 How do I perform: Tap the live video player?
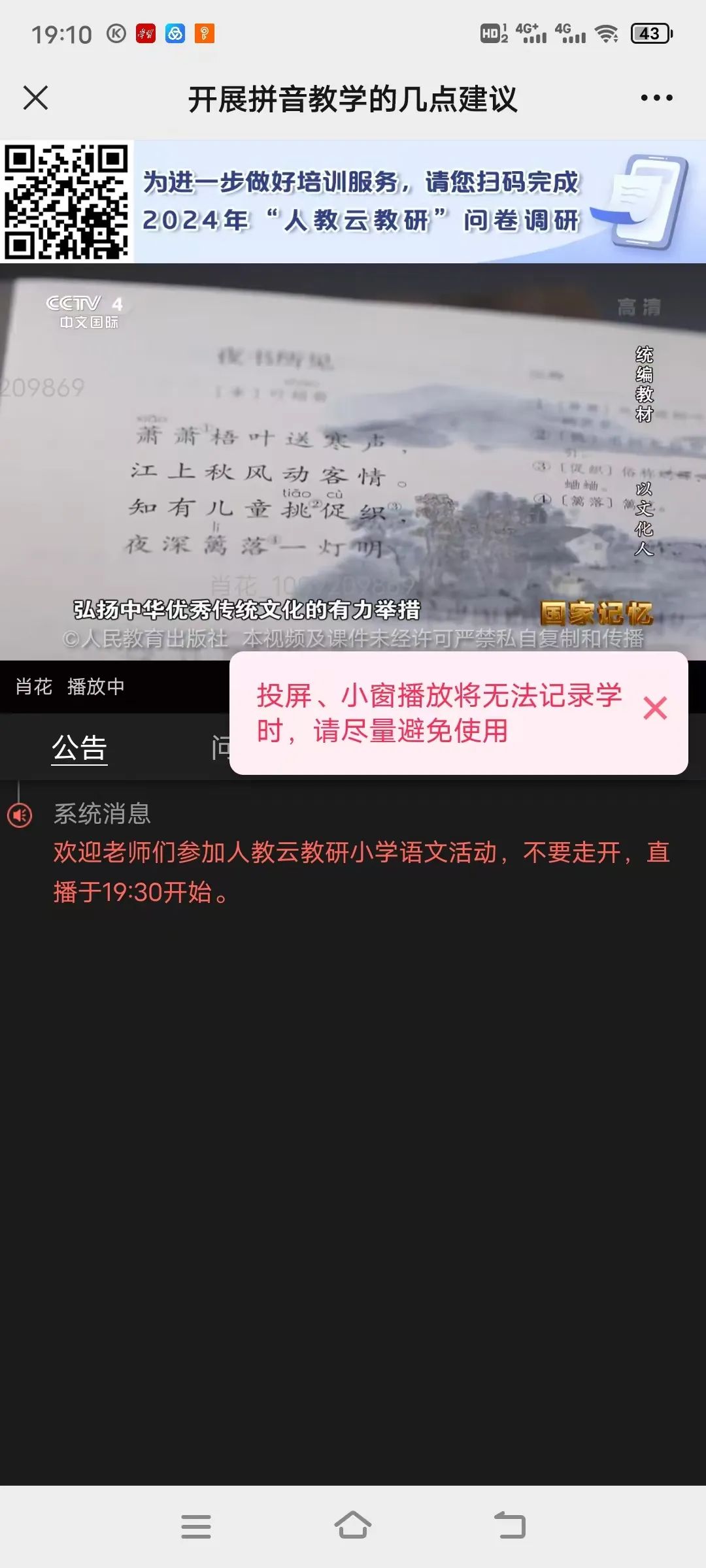353,461
